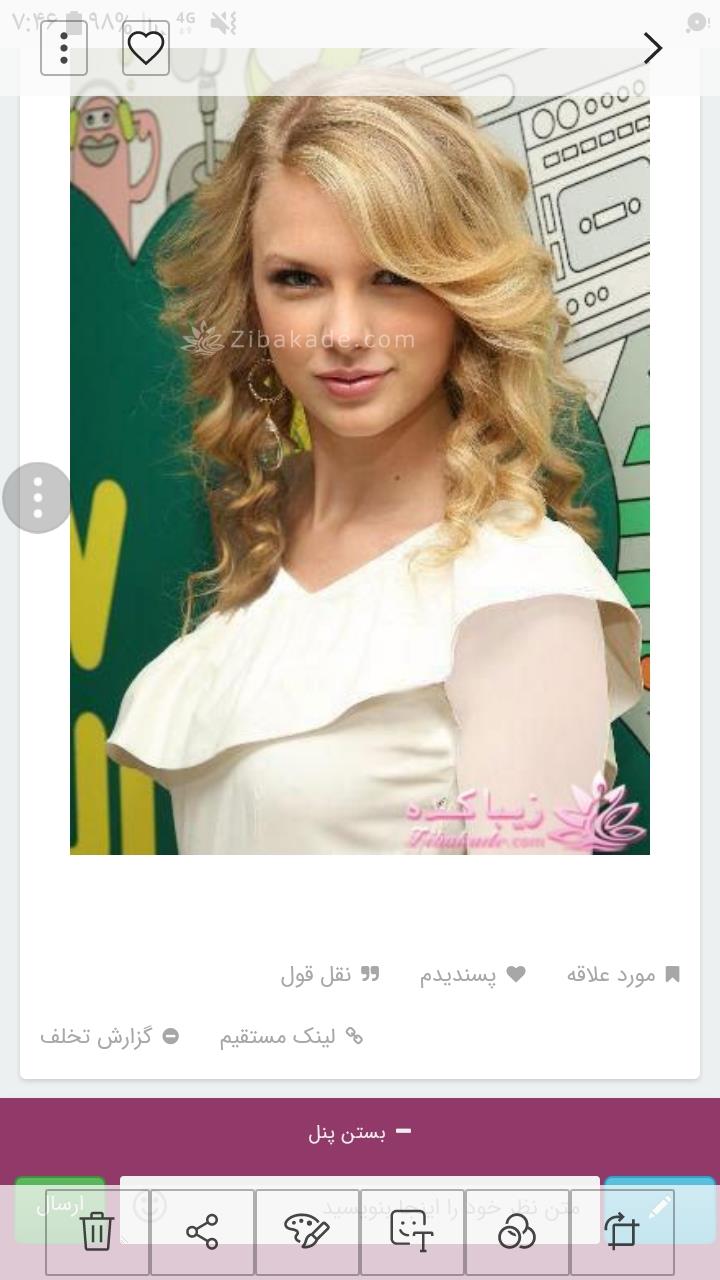Tap the right chevron to go forward

tap(652, 47)
